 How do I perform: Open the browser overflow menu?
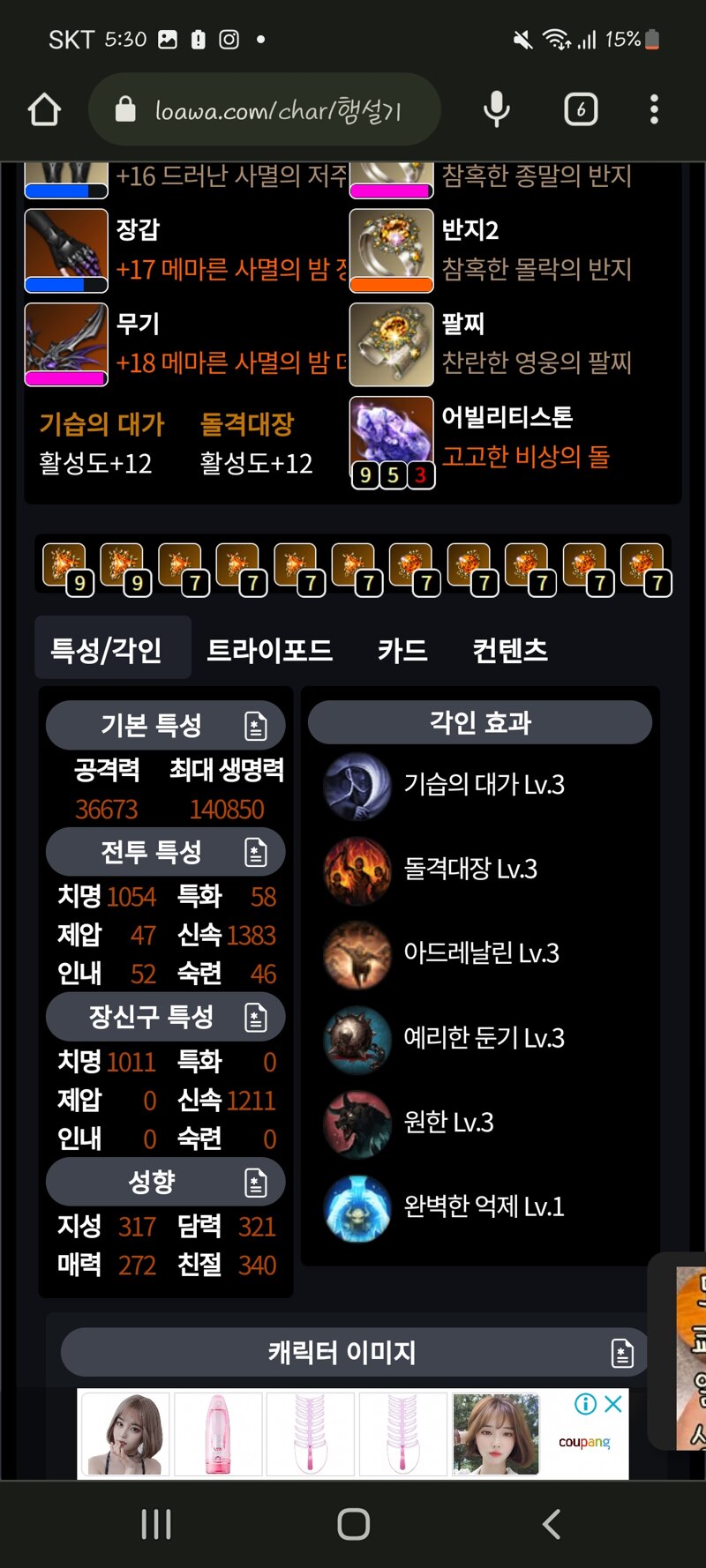click(x=654, y=110)
